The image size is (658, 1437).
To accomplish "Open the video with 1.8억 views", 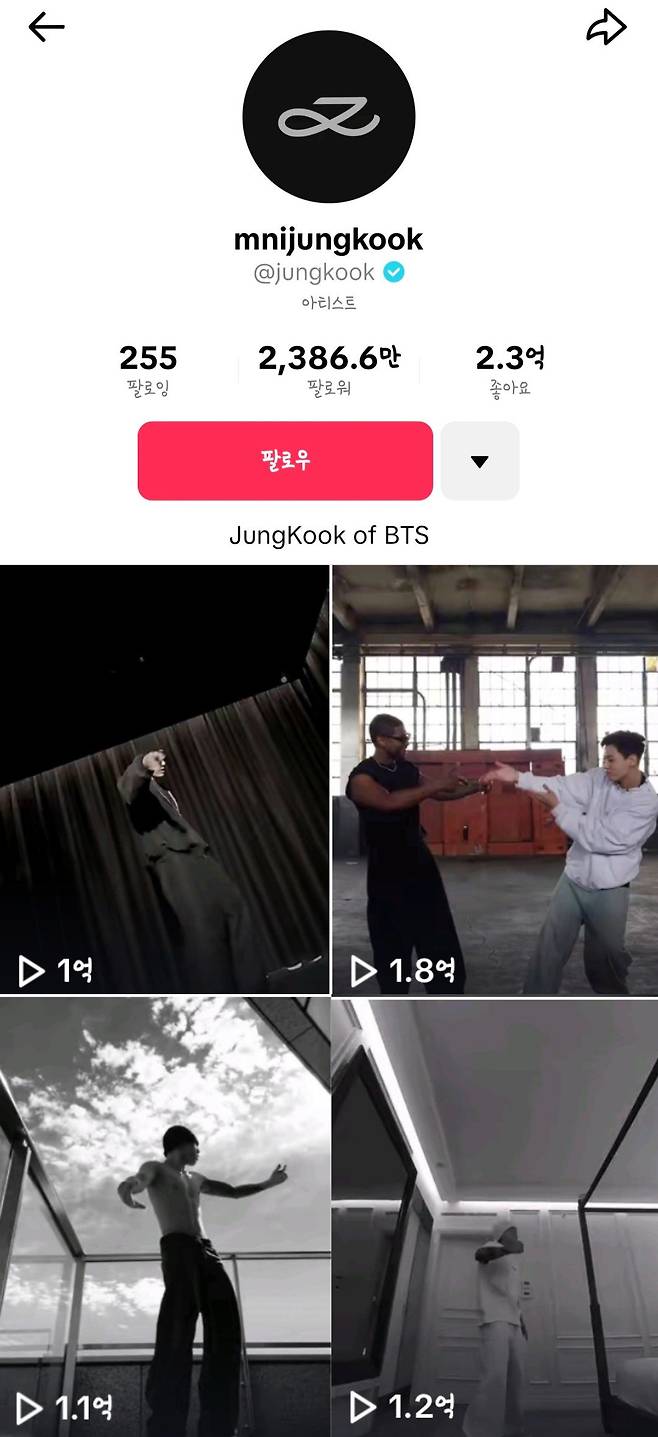I will pos(495,779).
